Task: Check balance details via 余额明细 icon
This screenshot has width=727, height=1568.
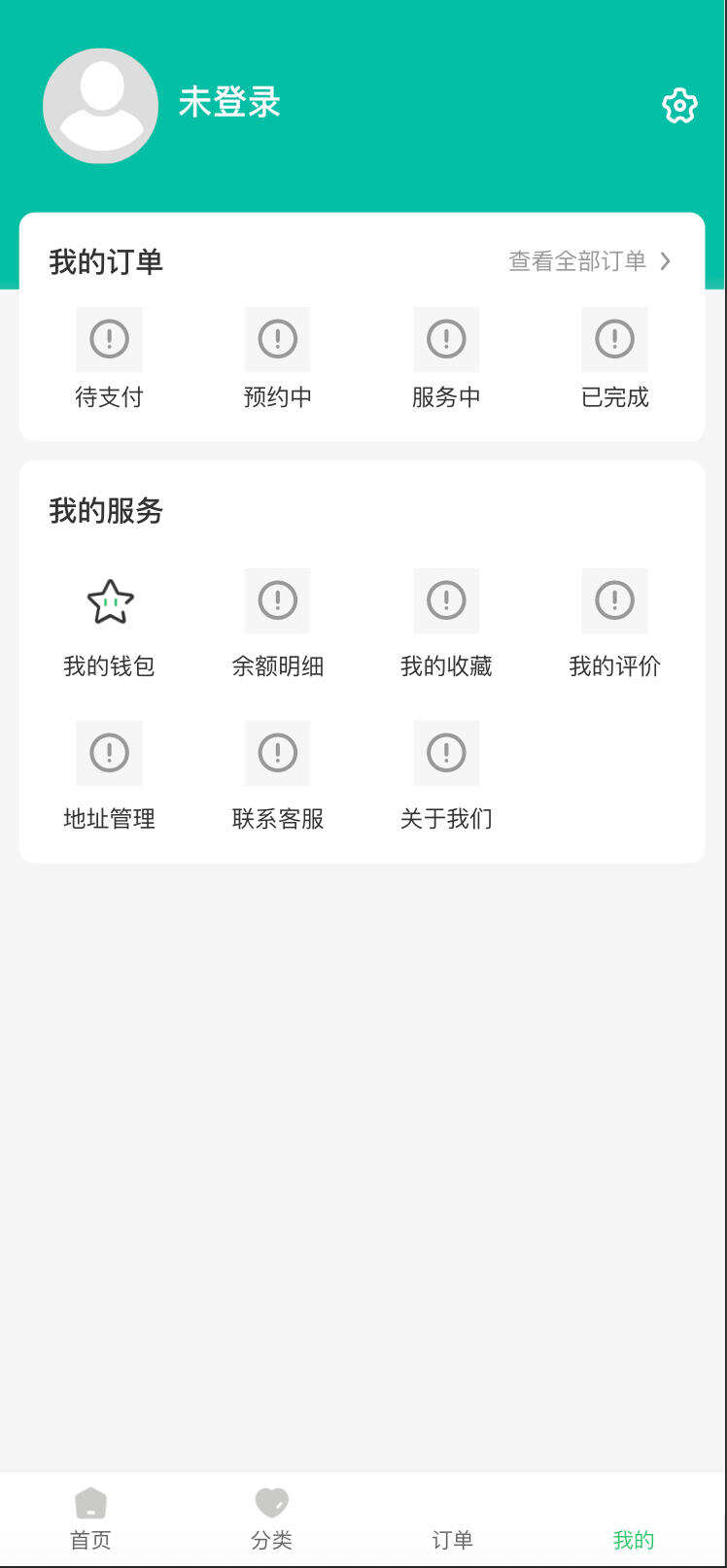Action: [x=277, y=600]
